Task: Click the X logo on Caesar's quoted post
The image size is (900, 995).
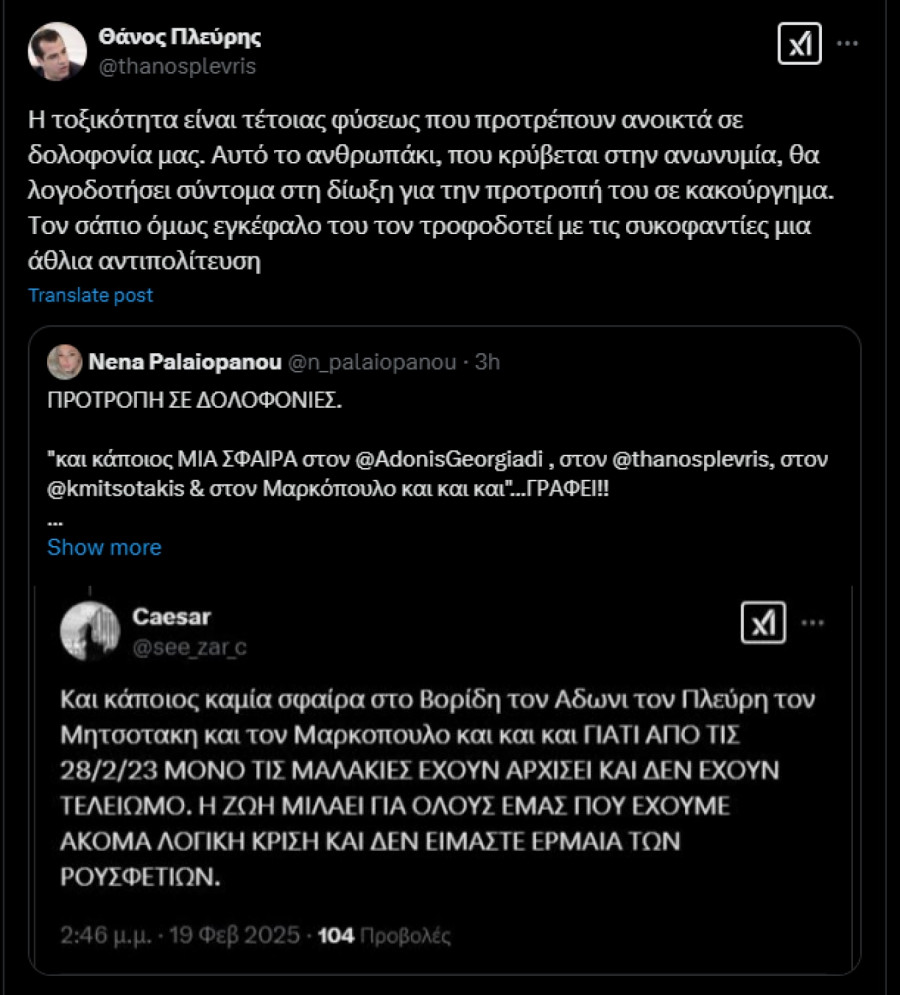Action: 765,625
